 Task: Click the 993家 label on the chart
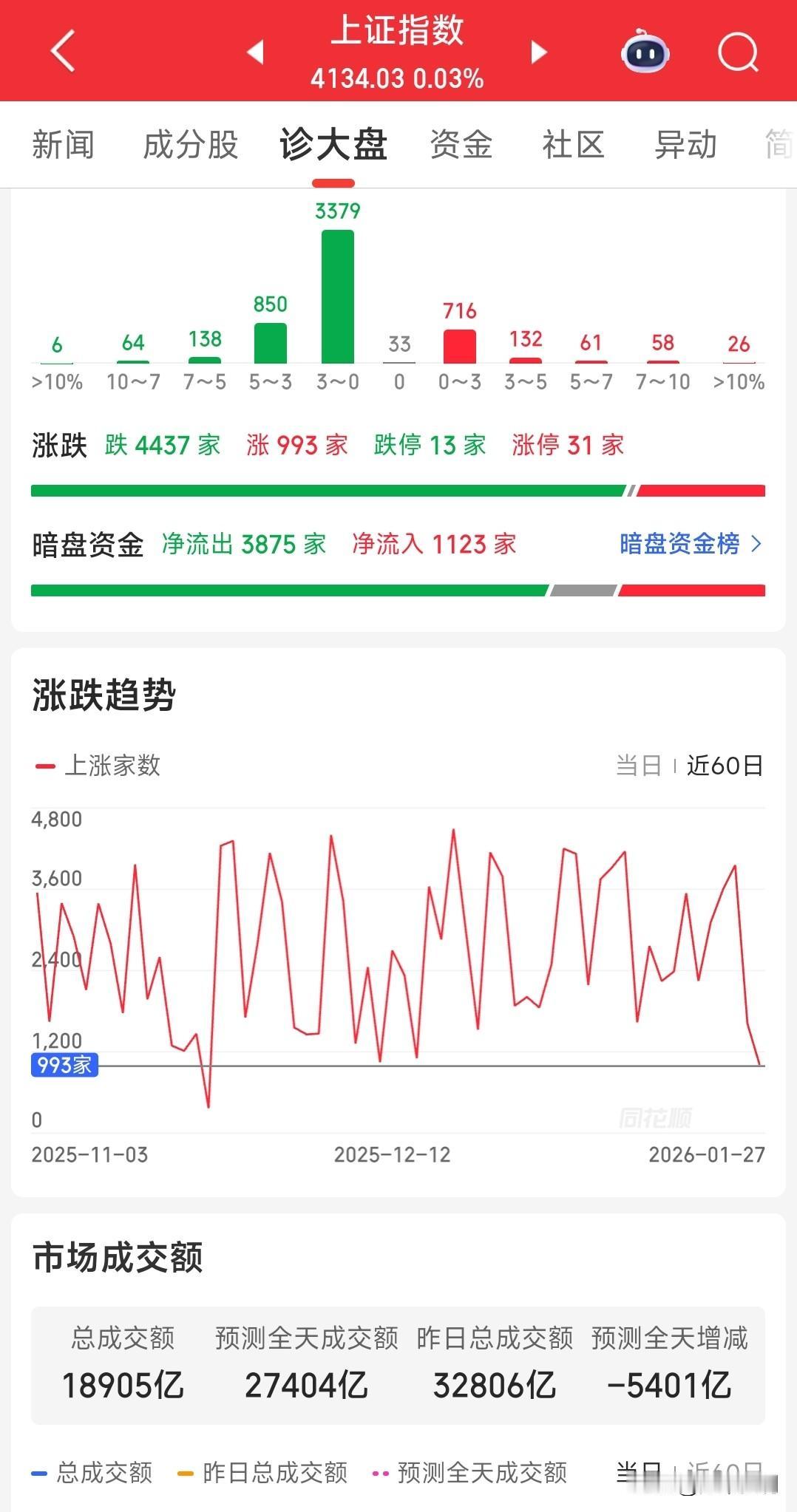[64, 1064]
